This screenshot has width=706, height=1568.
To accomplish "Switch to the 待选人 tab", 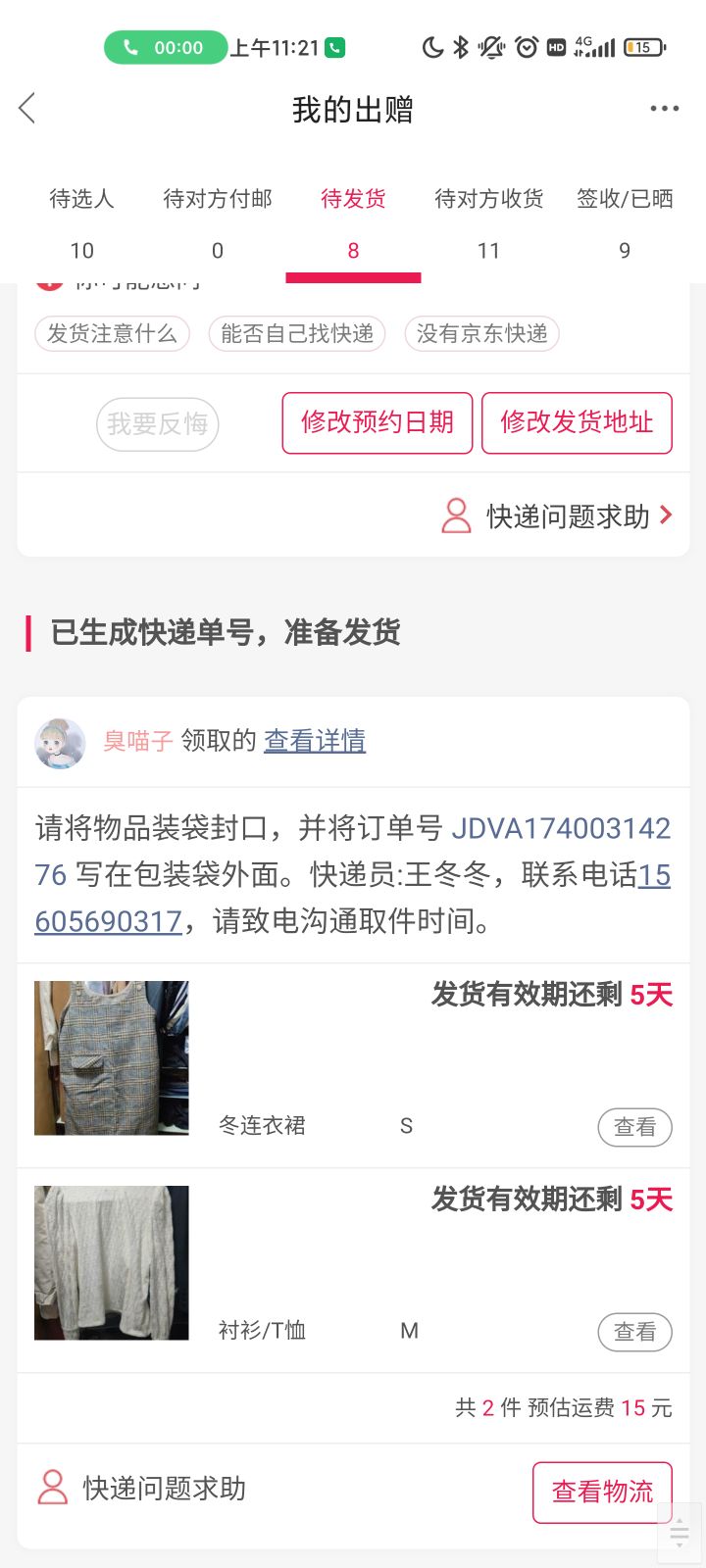I will (x=82, y=224).
